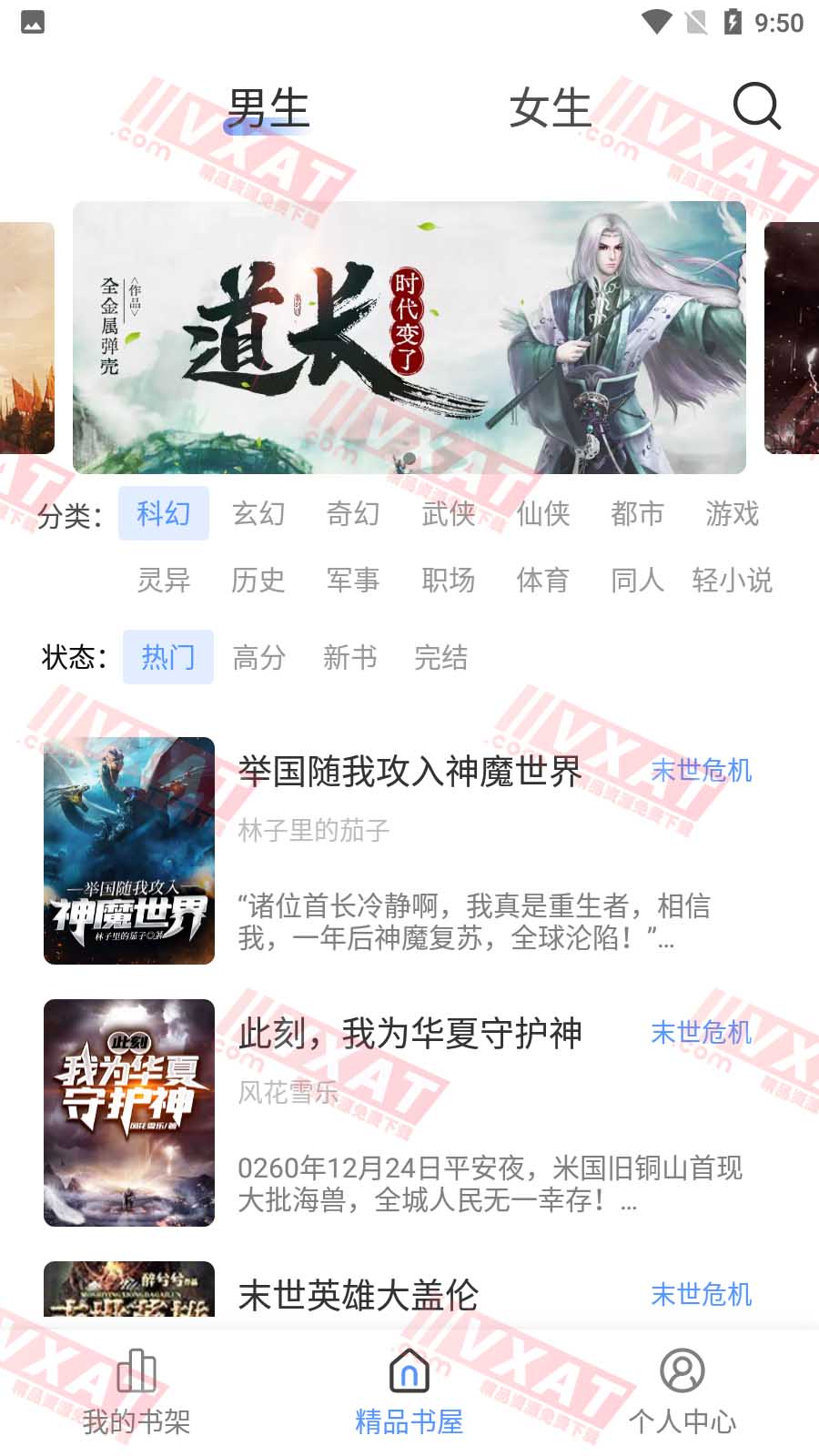Switch status filter to 完结
Image resolution: width=819 pixels, height=1456 pixels.
[441, 659]
